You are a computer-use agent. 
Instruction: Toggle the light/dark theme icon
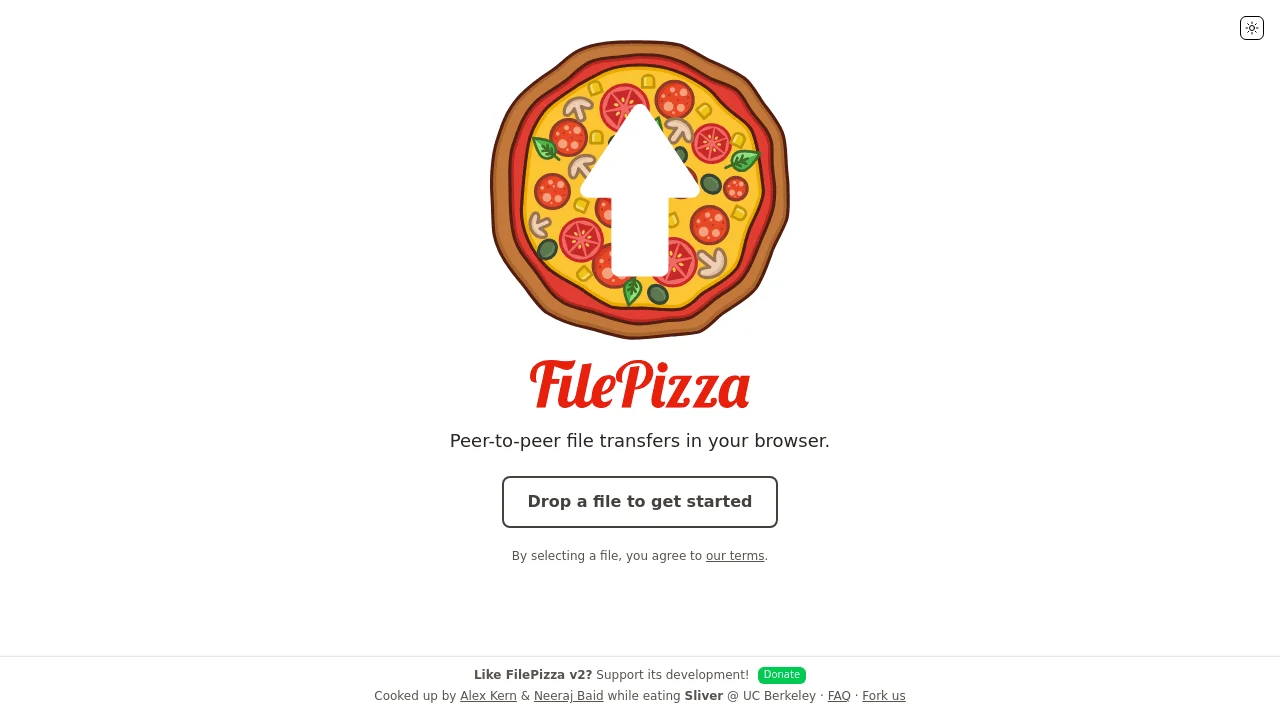tap(1251, 28)
